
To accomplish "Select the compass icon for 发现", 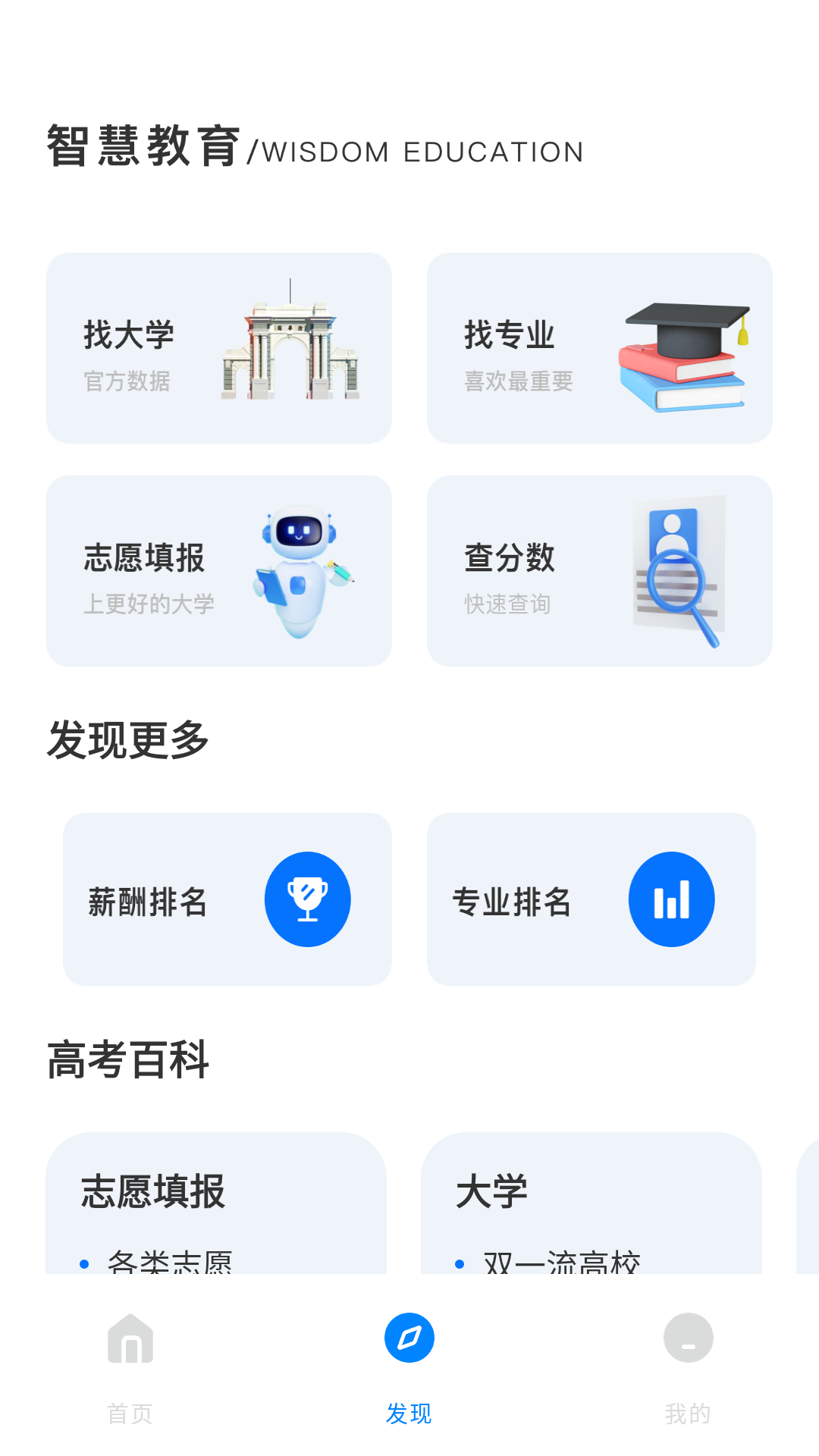I will pyautogui.click(x=409, y=1338).
